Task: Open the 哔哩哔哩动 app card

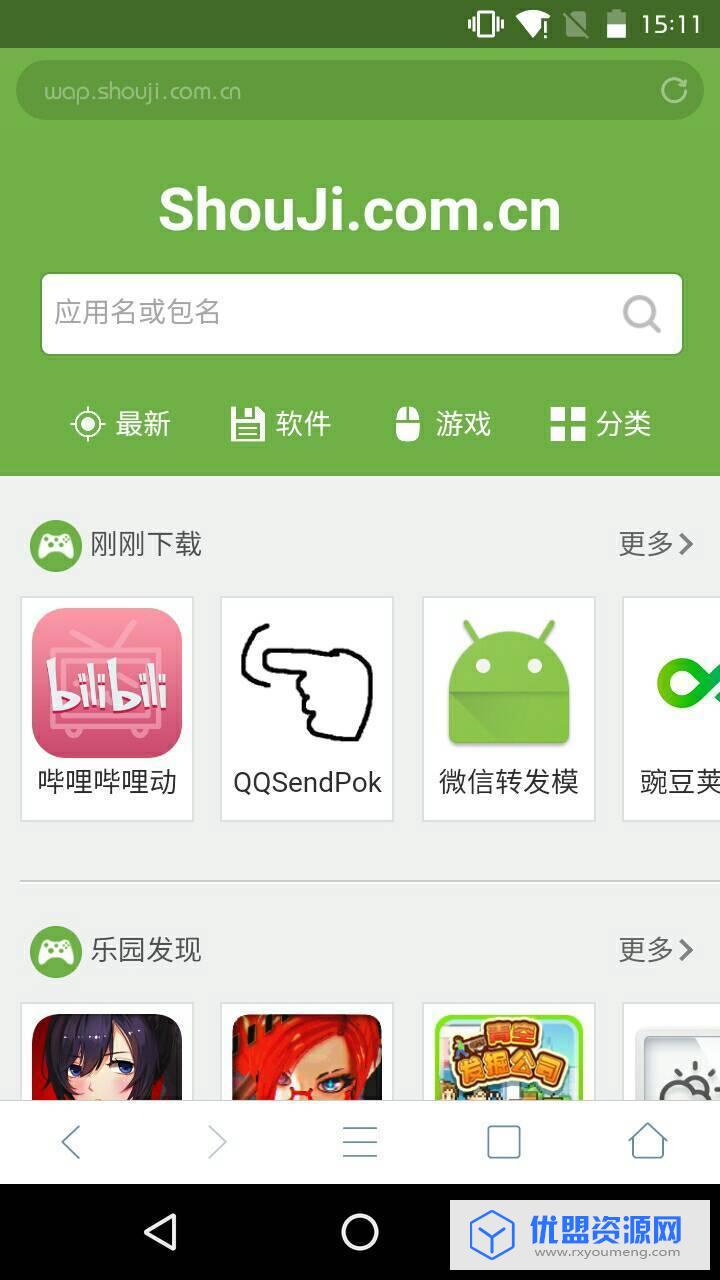Action: pos(107,708)
